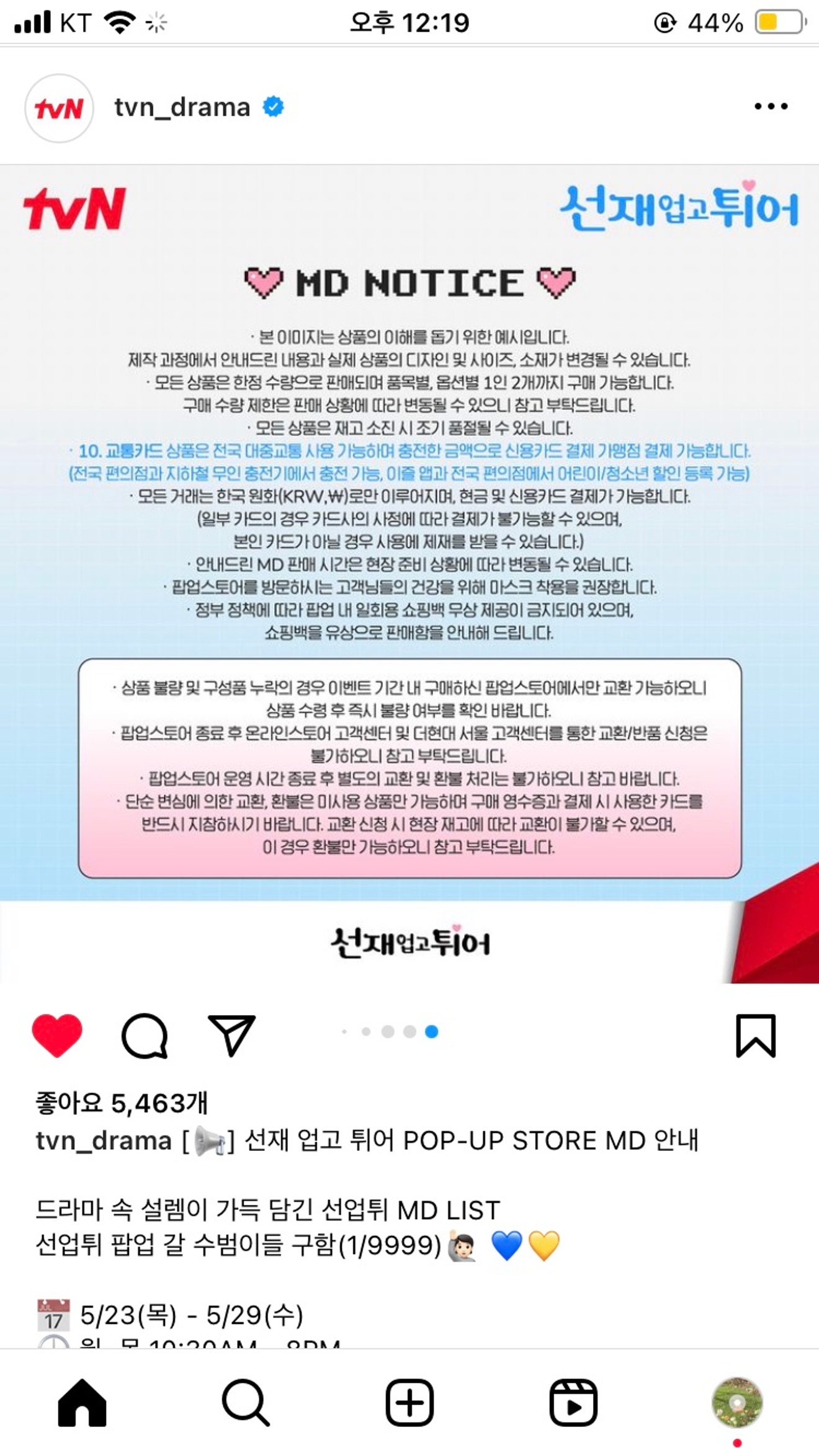Share the post via paper plane icon
This screenshot has height=1456, width=819.
(231, 1035)
